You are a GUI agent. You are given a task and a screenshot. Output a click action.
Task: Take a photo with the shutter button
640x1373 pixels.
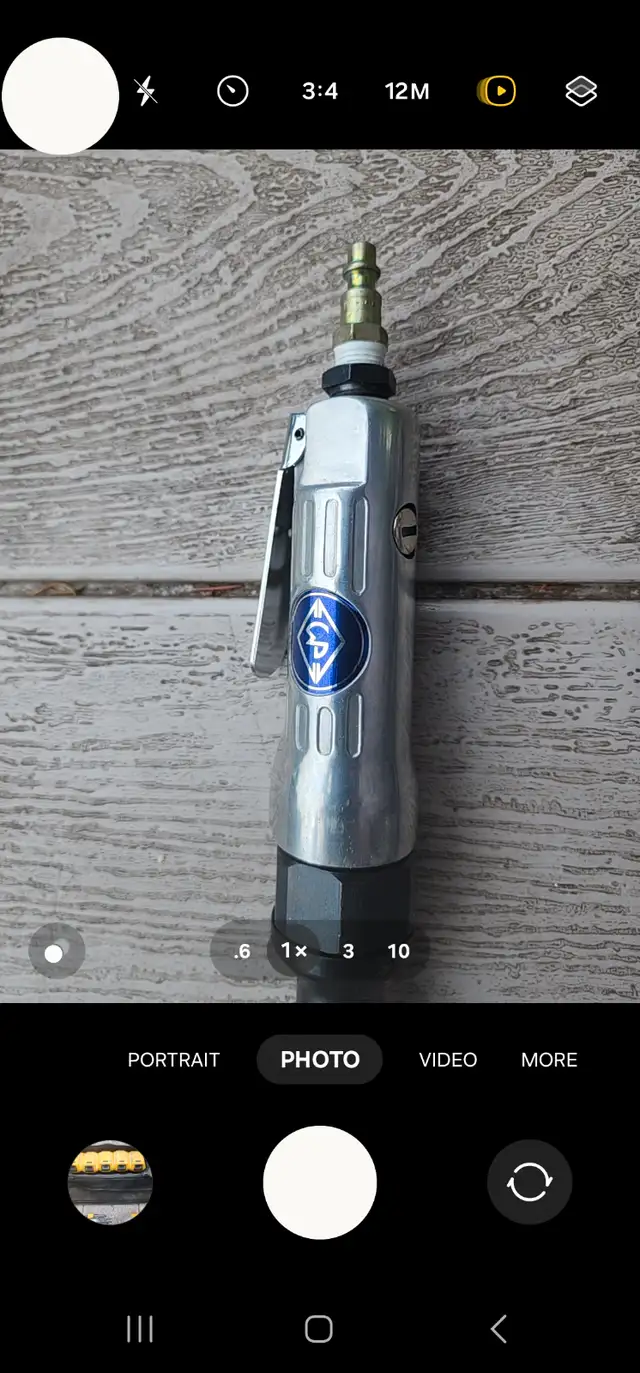tap(320, 1183)
